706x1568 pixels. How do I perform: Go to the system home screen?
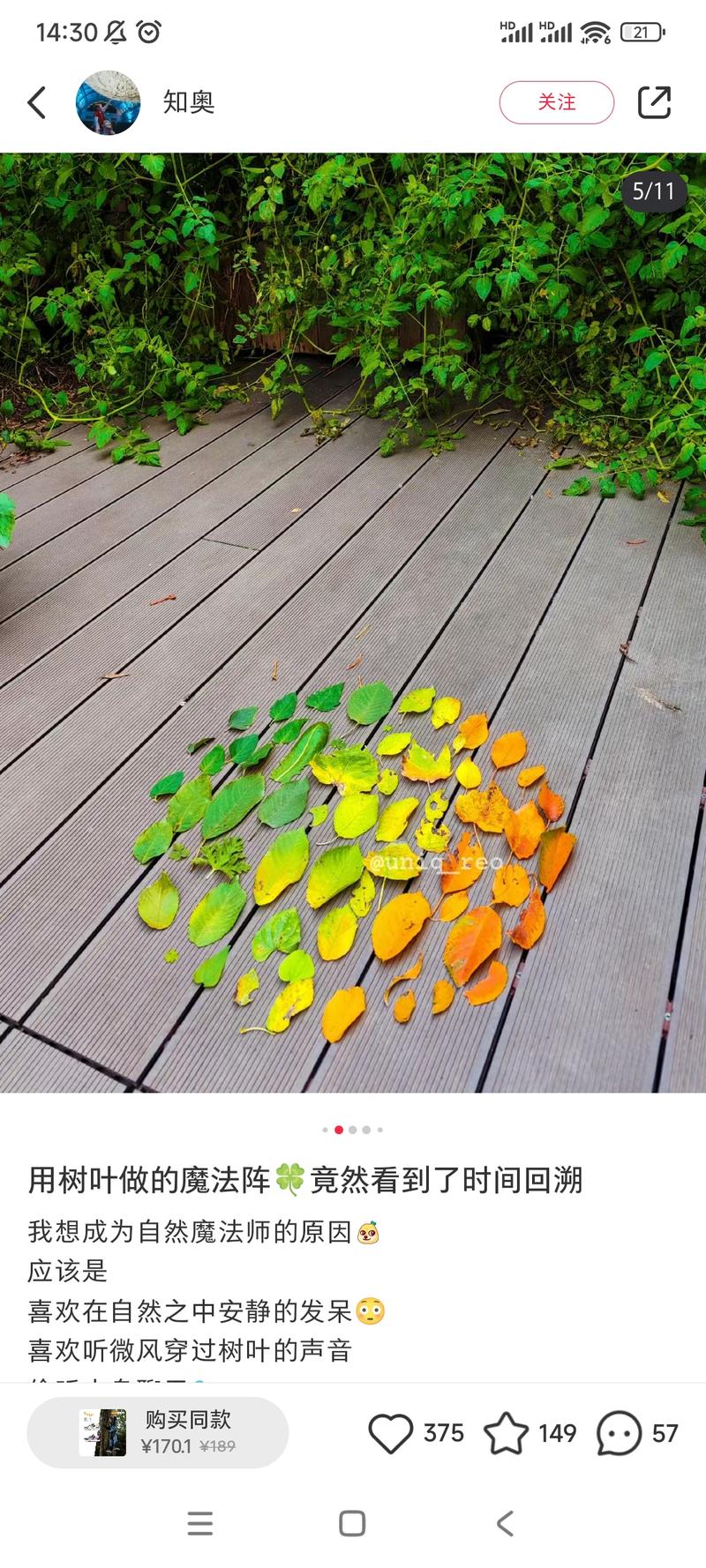click(x=352, y=1523)
